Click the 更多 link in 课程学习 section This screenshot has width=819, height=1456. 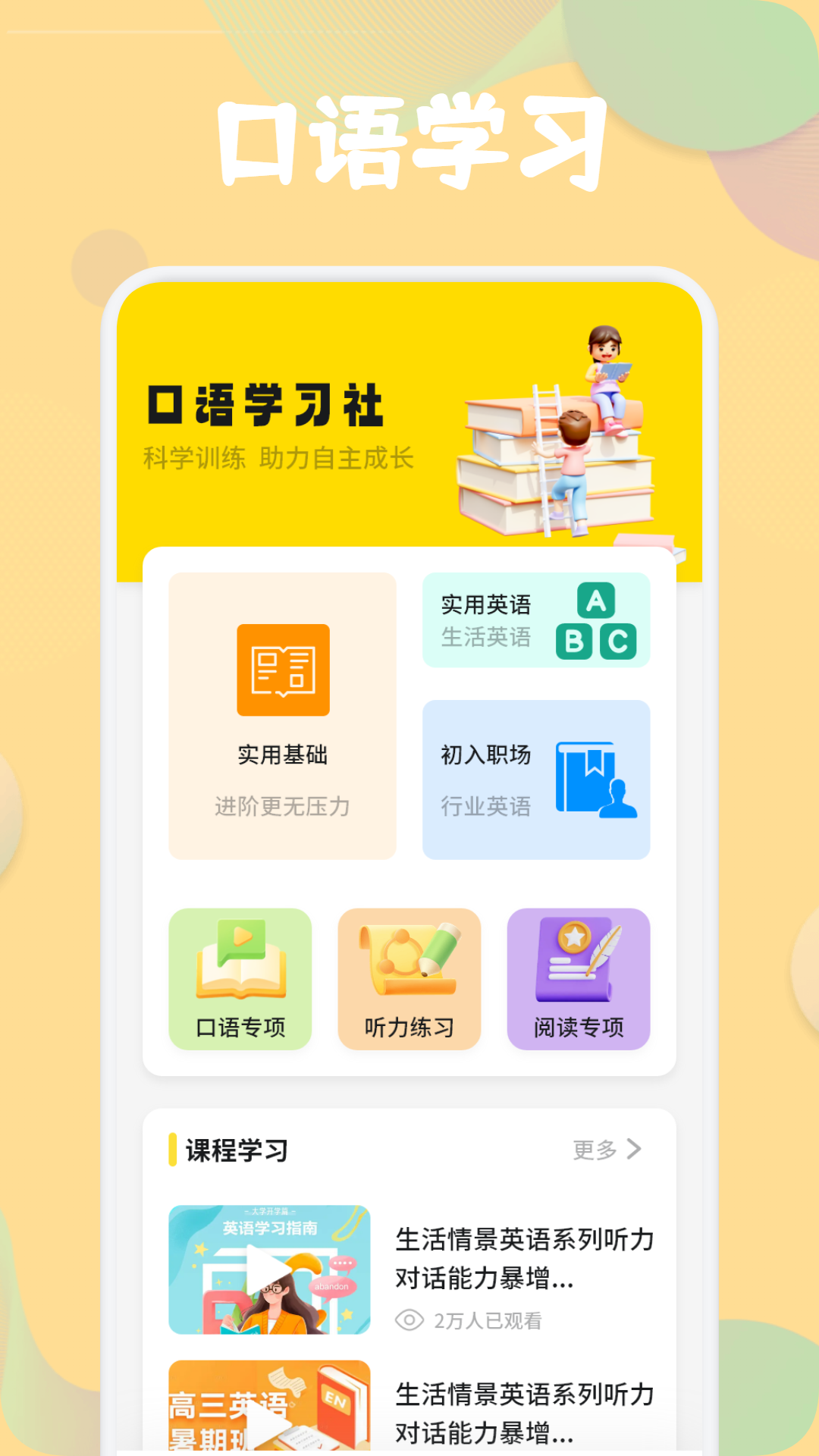click(596, 1150)
